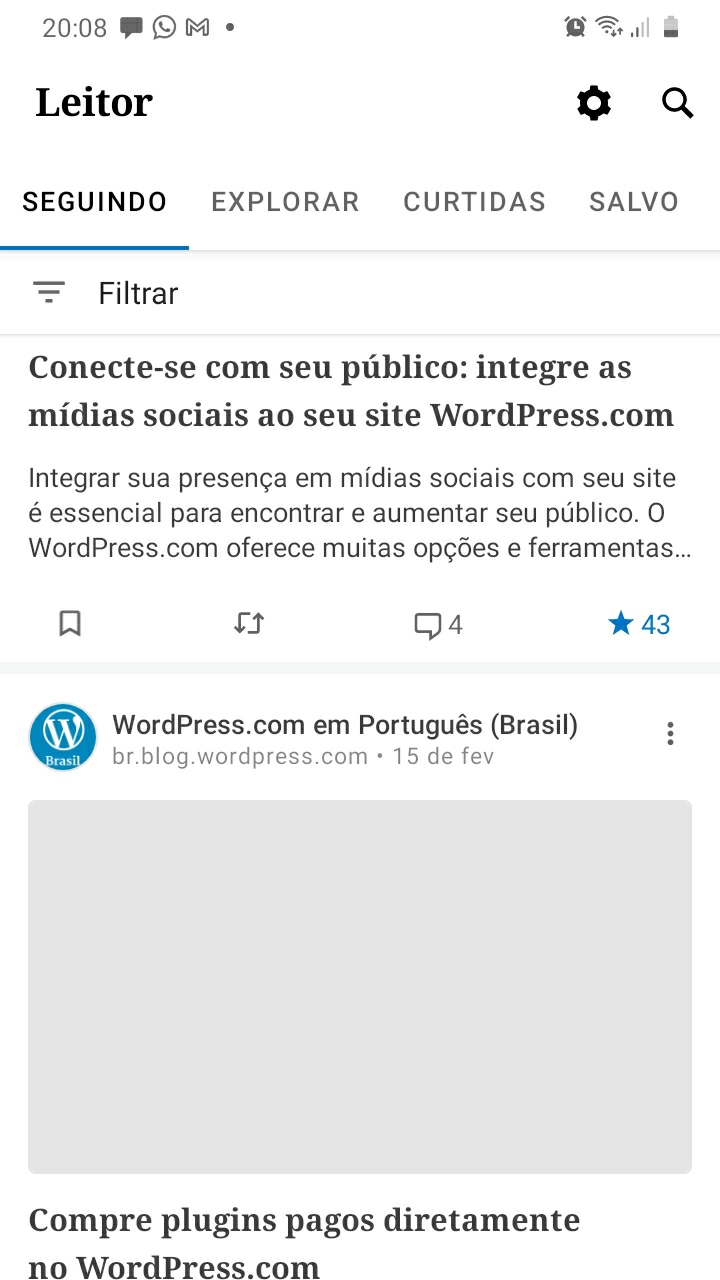Open the overflow menu of the 15 de fev post
Screen dimensions: 720x1280
[x=670, y=734]
